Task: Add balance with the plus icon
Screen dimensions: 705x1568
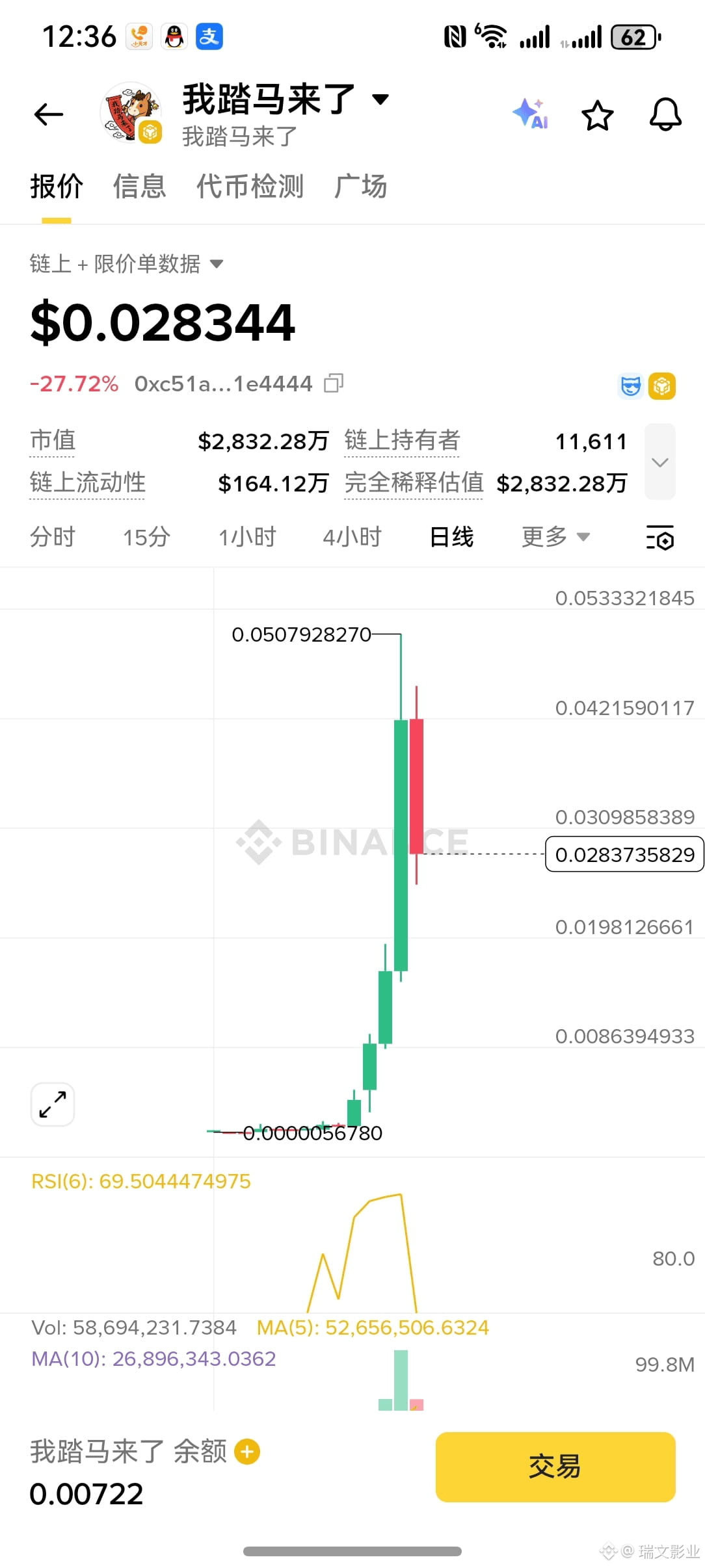Action: click(x=246, y=1452)
